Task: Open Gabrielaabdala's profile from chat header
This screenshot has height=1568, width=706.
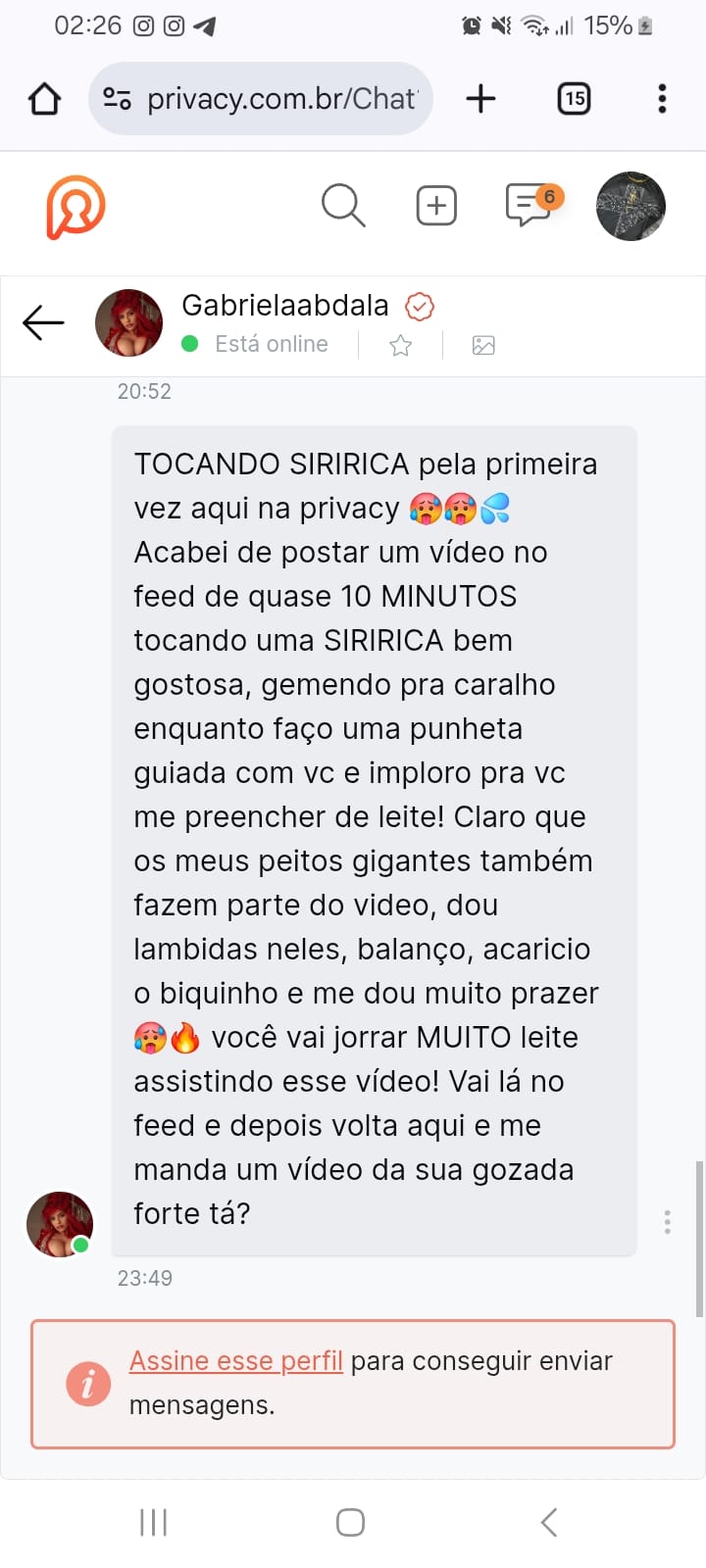Action: (x=128, y=322)
